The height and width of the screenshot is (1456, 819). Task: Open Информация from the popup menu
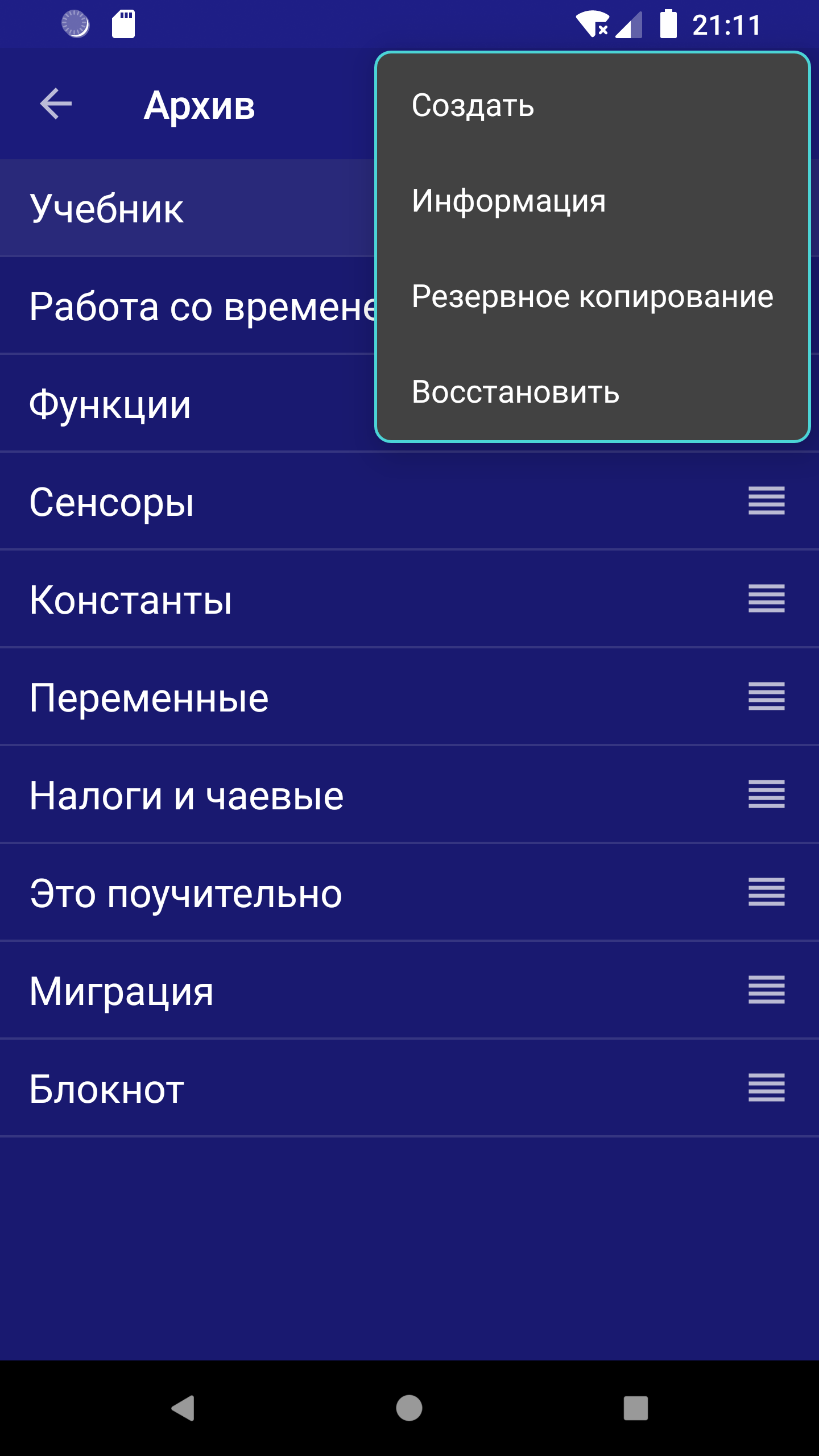point(592,201)
